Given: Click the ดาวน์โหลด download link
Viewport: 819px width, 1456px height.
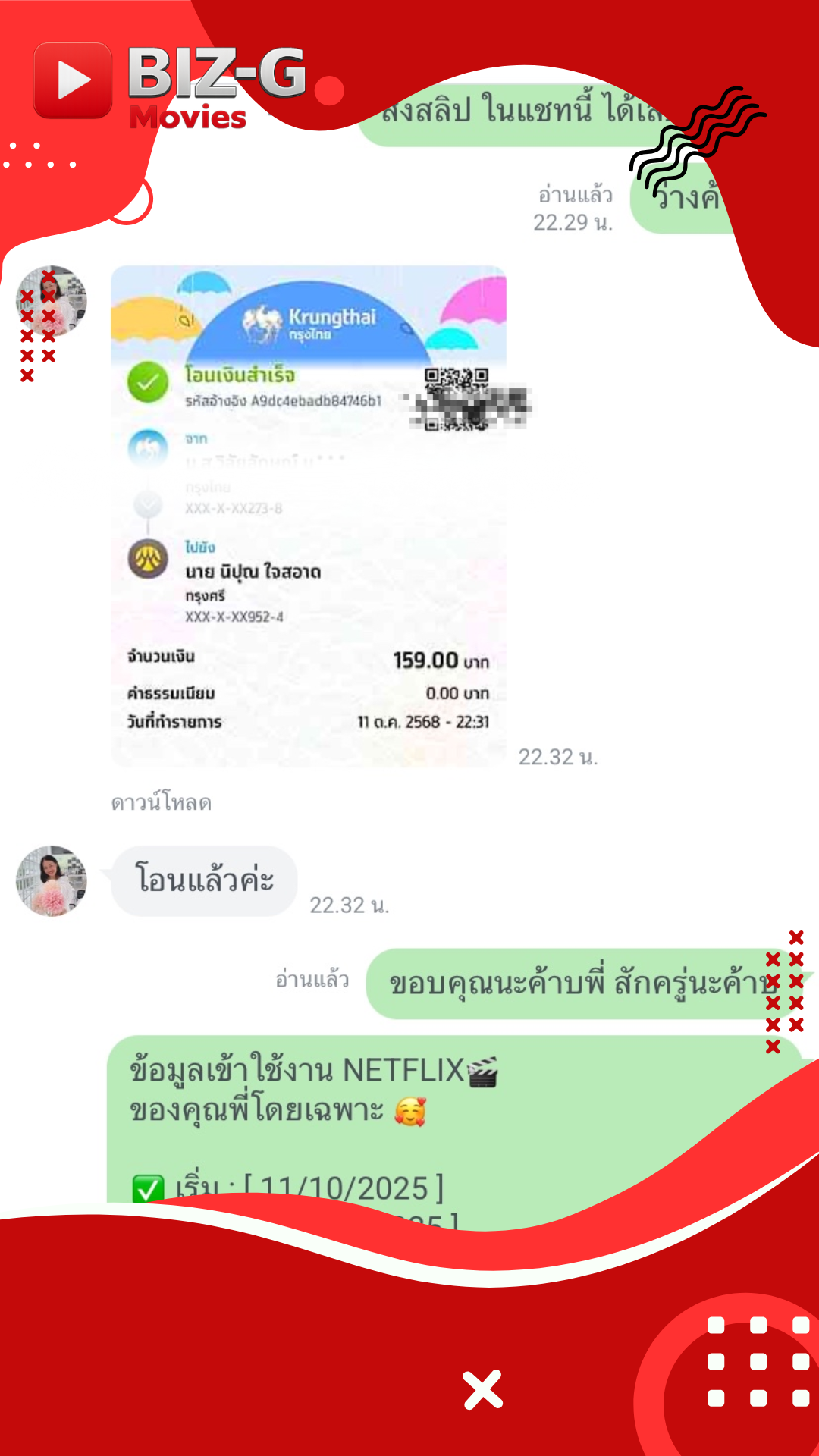Looking at the screenshot, I should pos(162,802).
